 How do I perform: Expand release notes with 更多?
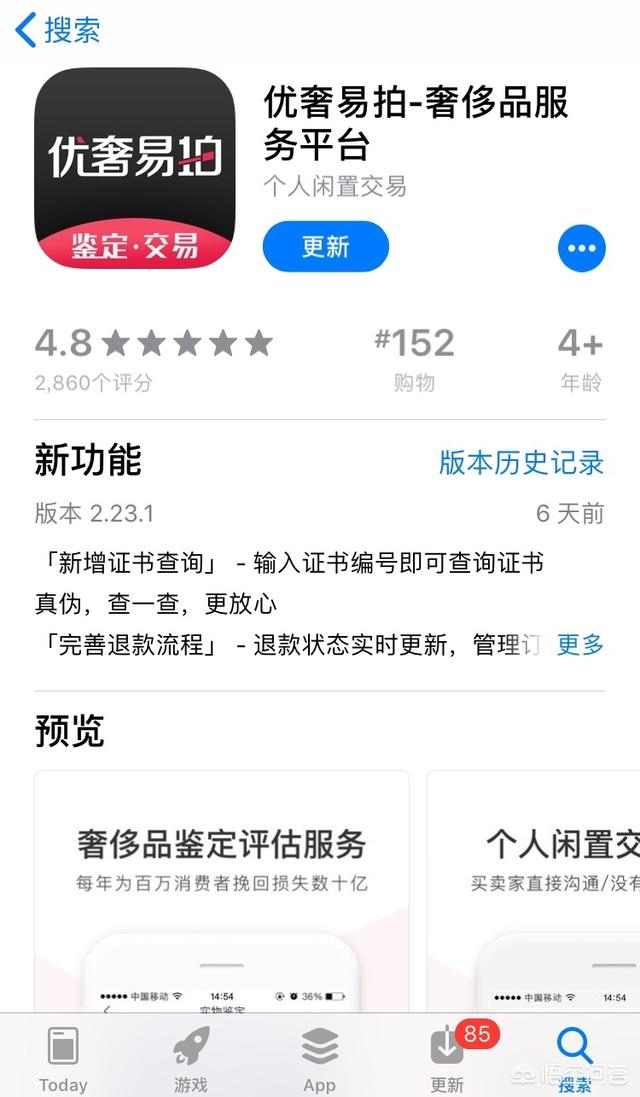pos(580,644)
